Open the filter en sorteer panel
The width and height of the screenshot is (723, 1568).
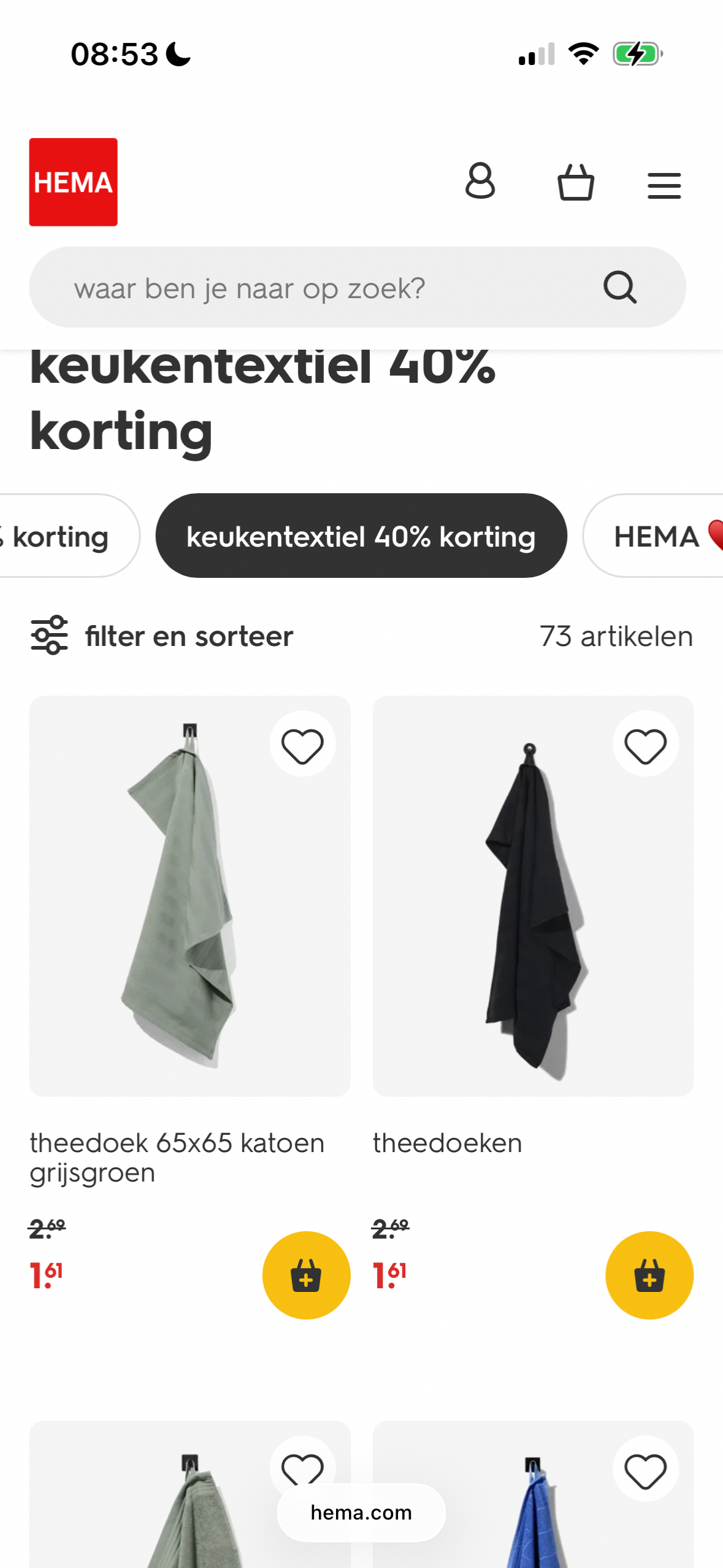pos(163,636)
